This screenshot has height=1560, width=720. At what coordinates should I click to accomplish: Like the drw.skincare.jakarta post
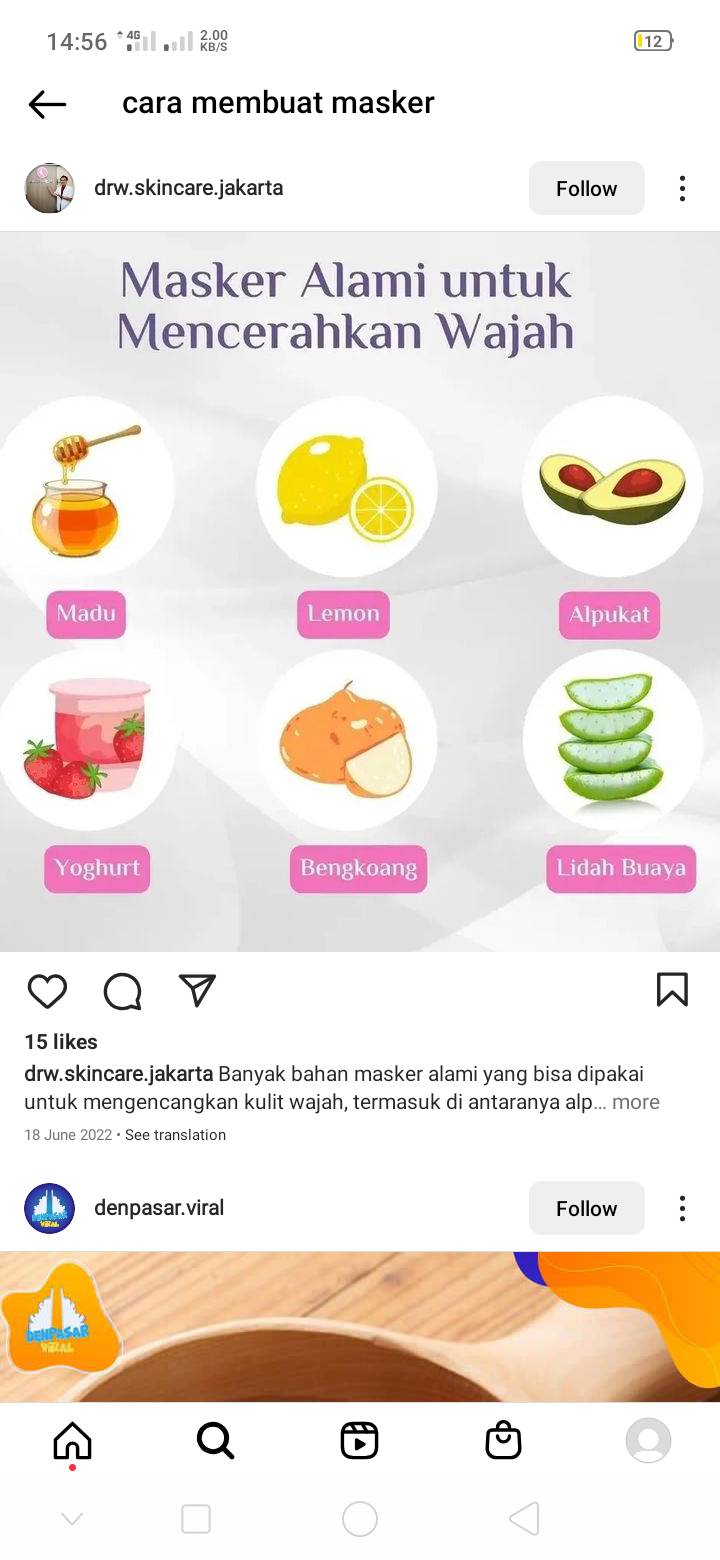coord(47,990)
